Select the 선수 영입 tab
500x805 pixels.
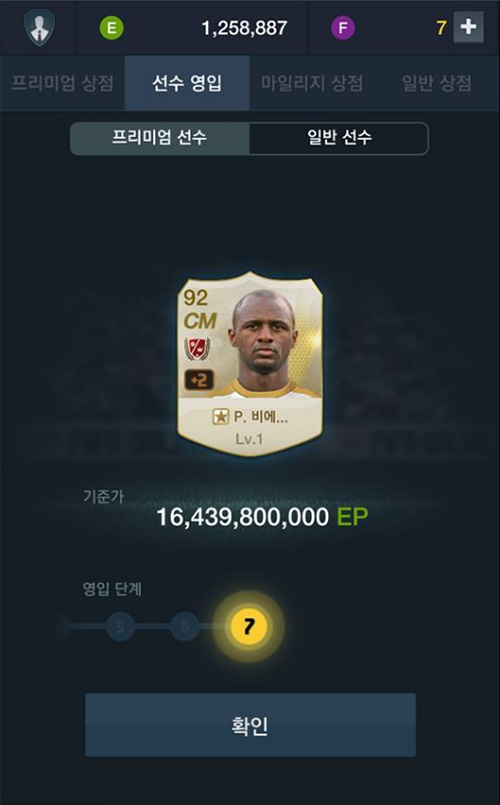pyautogui.click(x=187, y=83)
